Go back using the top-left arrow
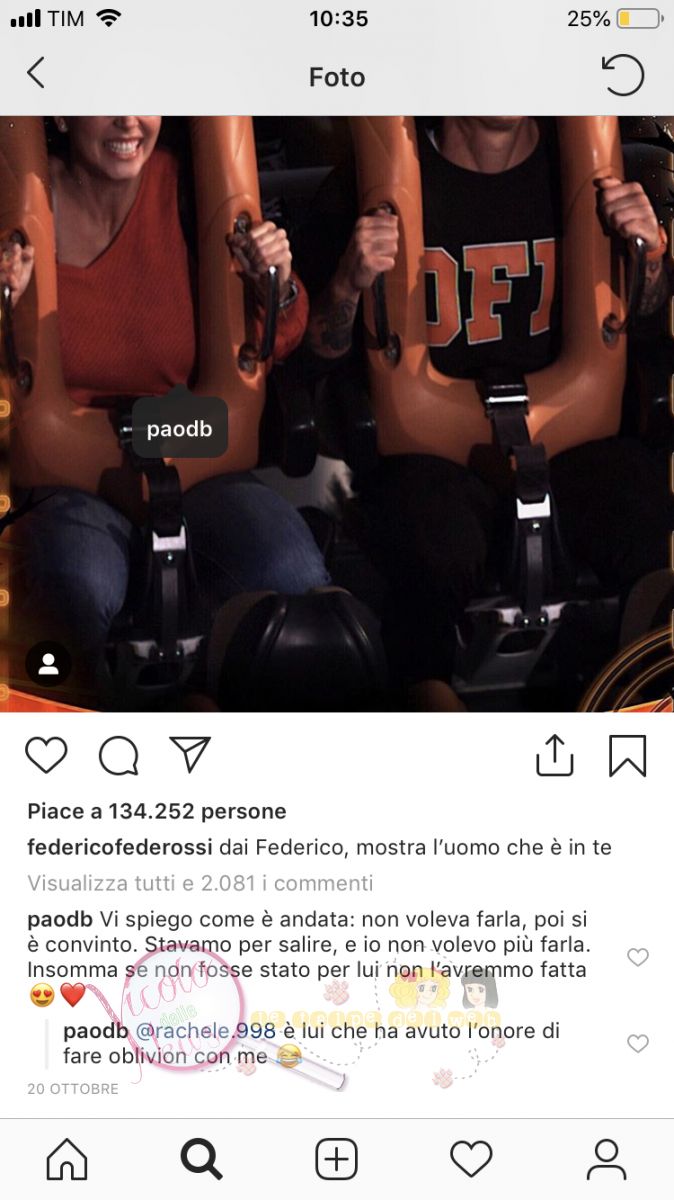Screen dimensions: 674x1200 pos(36,73)
